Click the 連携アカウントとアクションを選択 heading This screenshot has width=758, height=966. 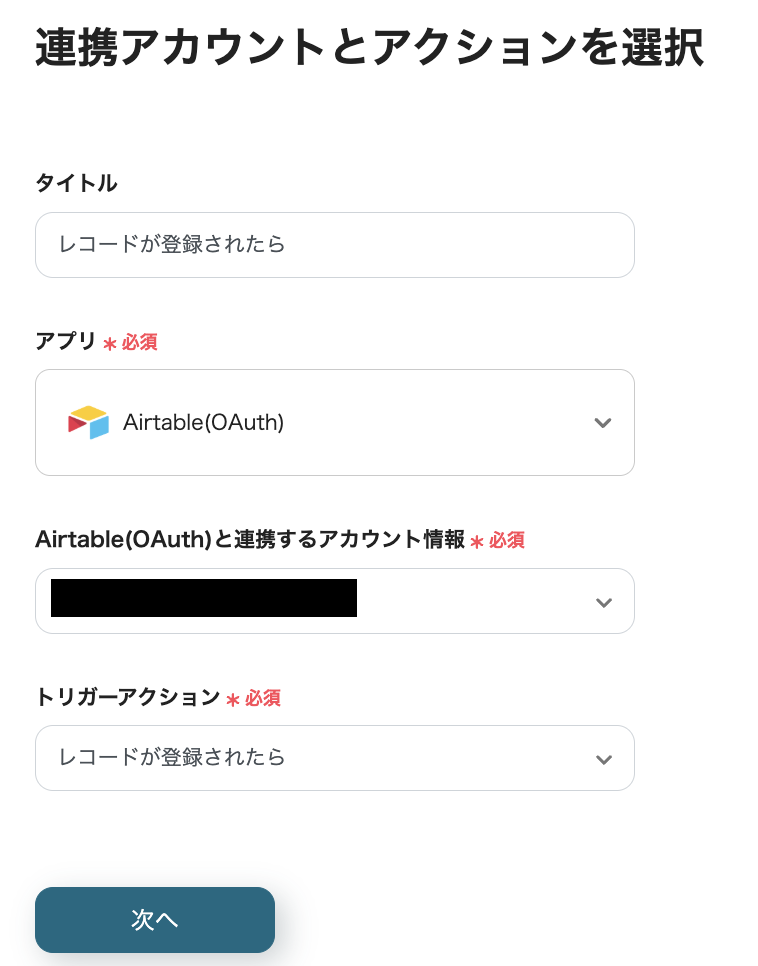point(369,45)
